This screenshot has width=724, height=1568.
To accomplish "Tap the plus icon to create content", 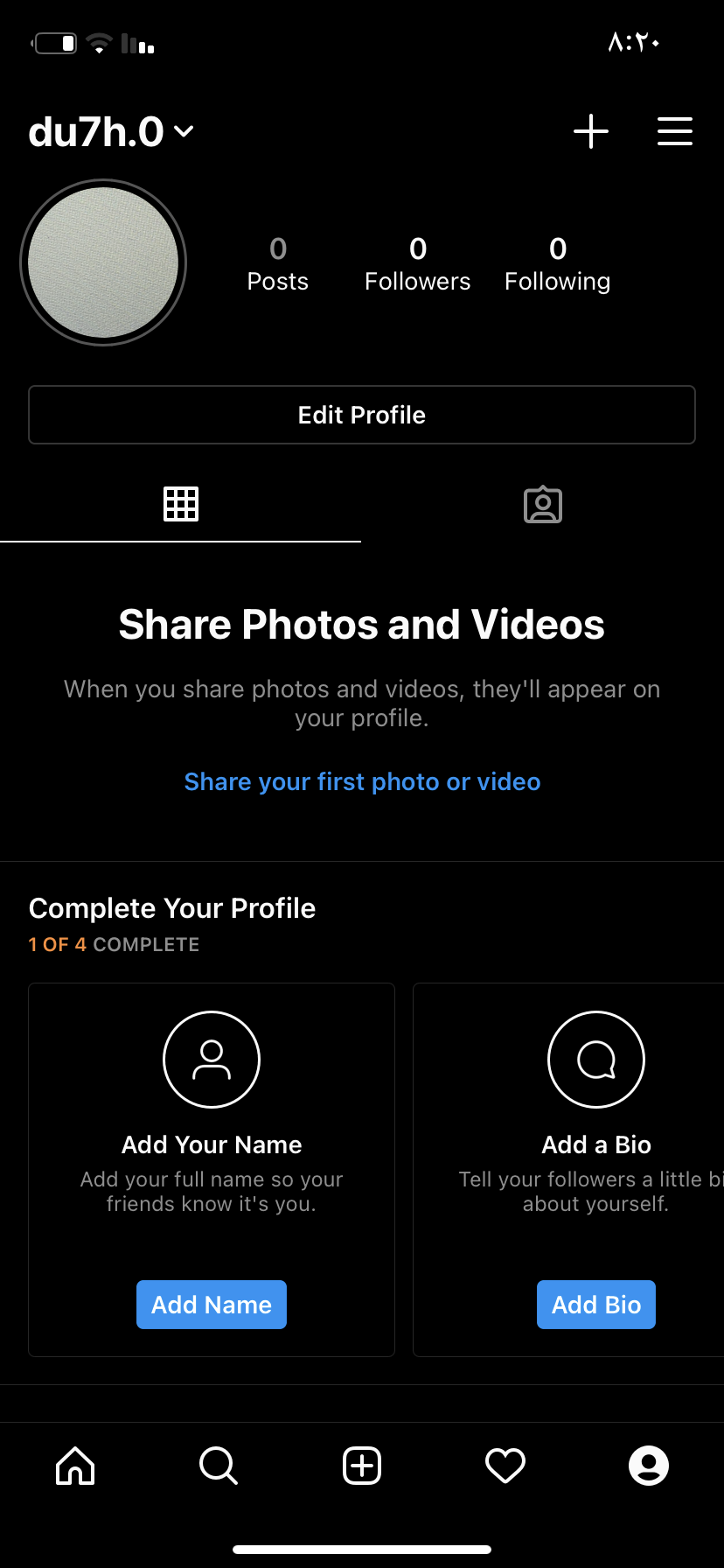I will pos(591,131).
